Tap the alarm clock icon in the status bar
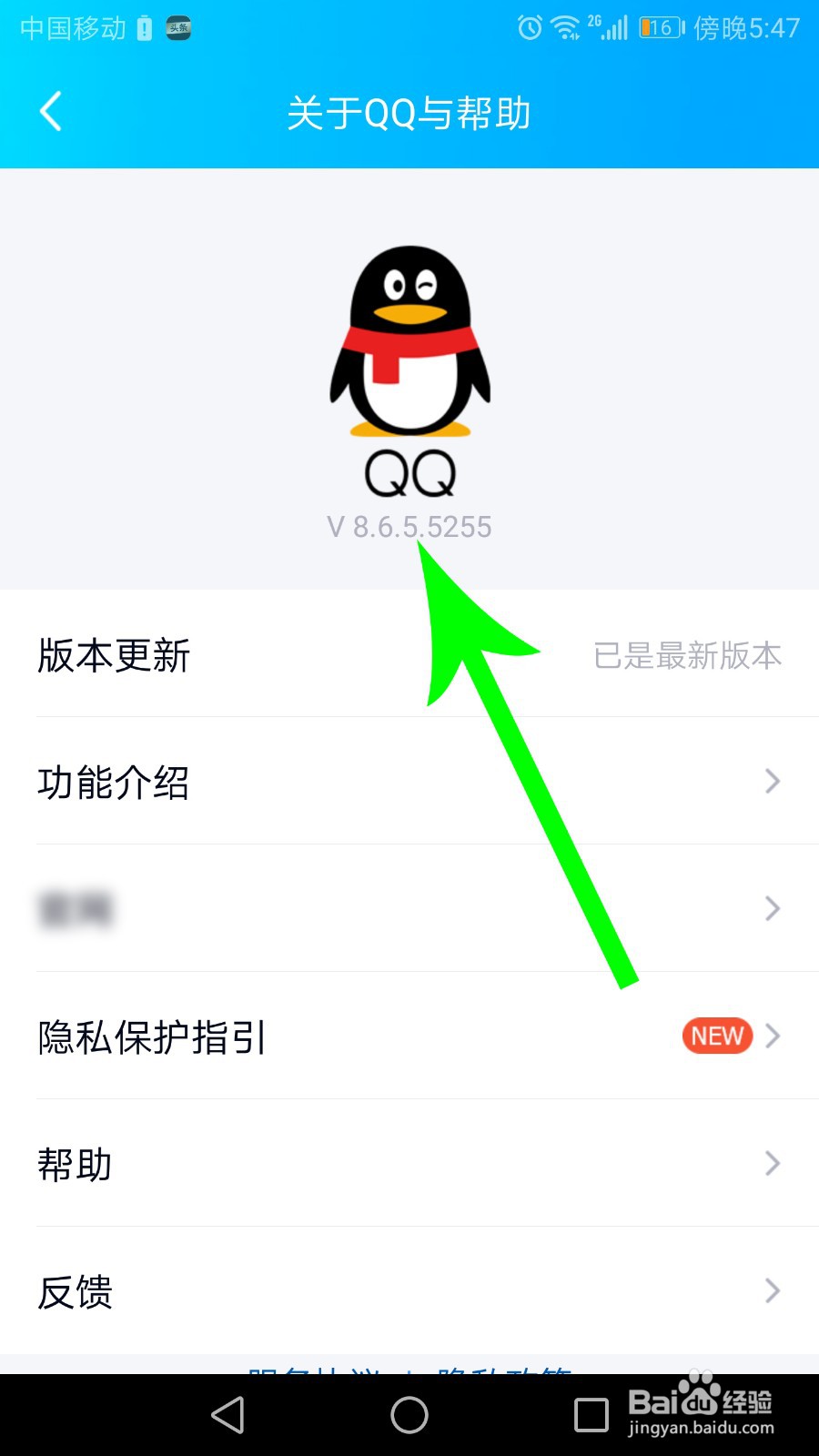819x1456 pixels. (x=530, y=28)
